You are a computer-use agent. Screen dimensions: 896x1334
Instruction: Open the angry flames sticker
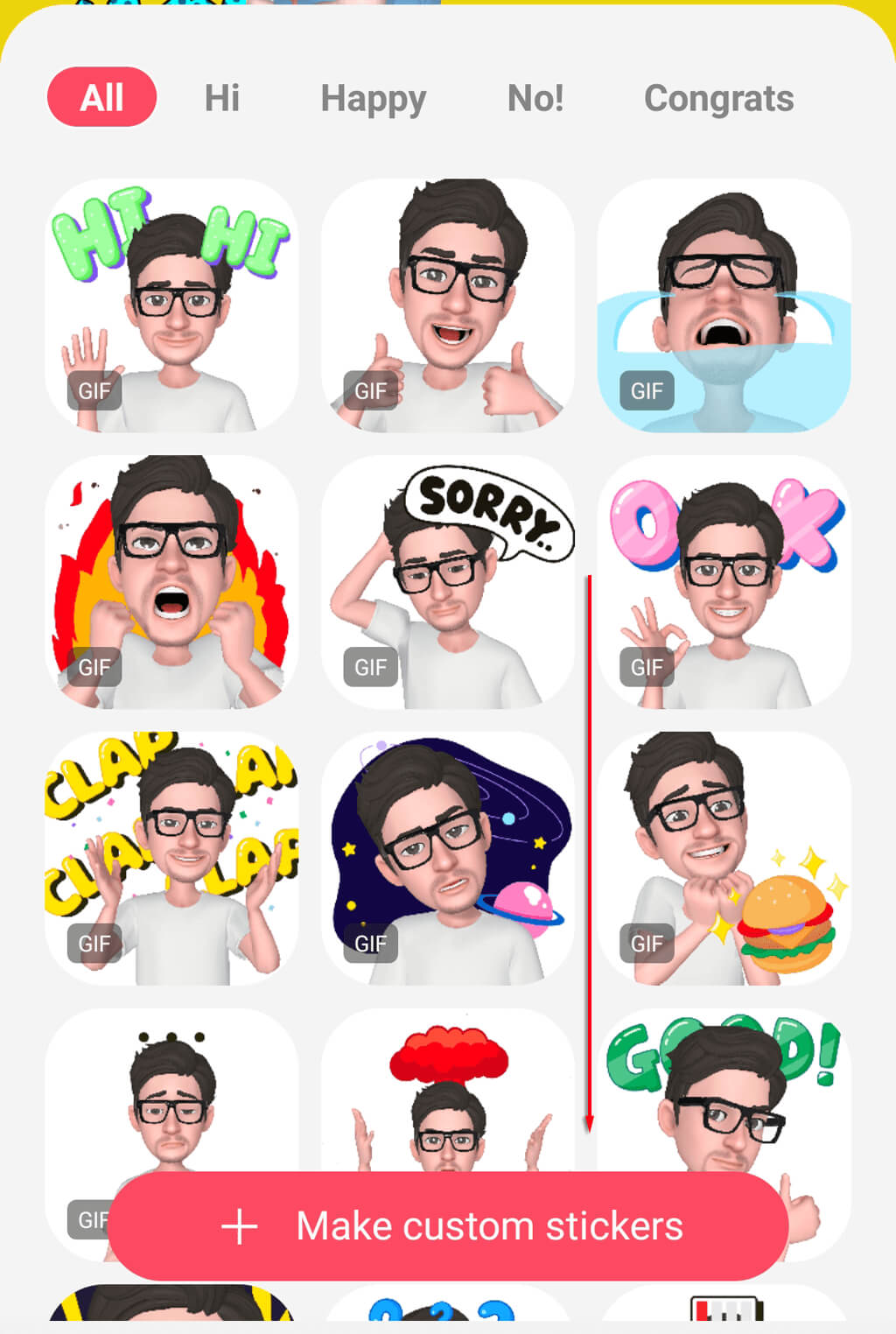tap(171, 581)
